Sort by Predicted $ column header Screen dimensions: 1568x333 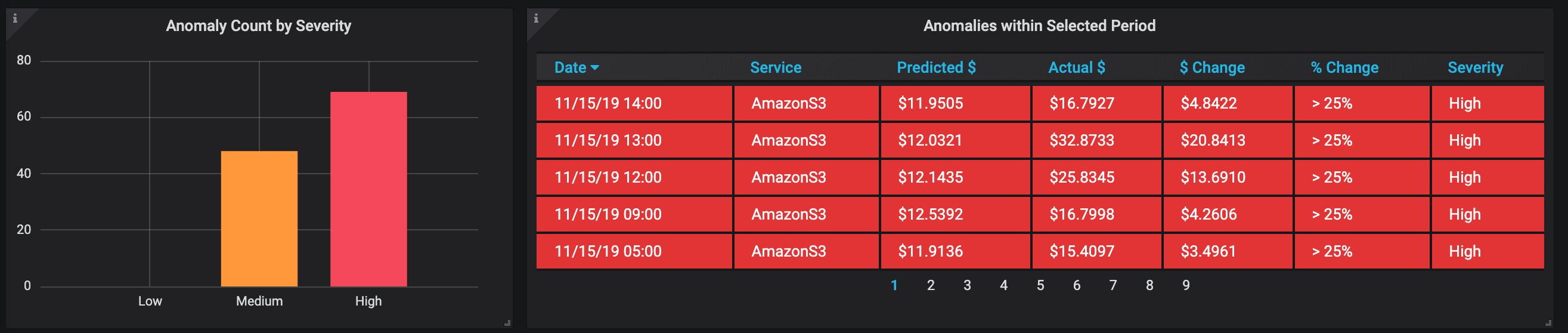pyautogui.click(x=935, y=67)
